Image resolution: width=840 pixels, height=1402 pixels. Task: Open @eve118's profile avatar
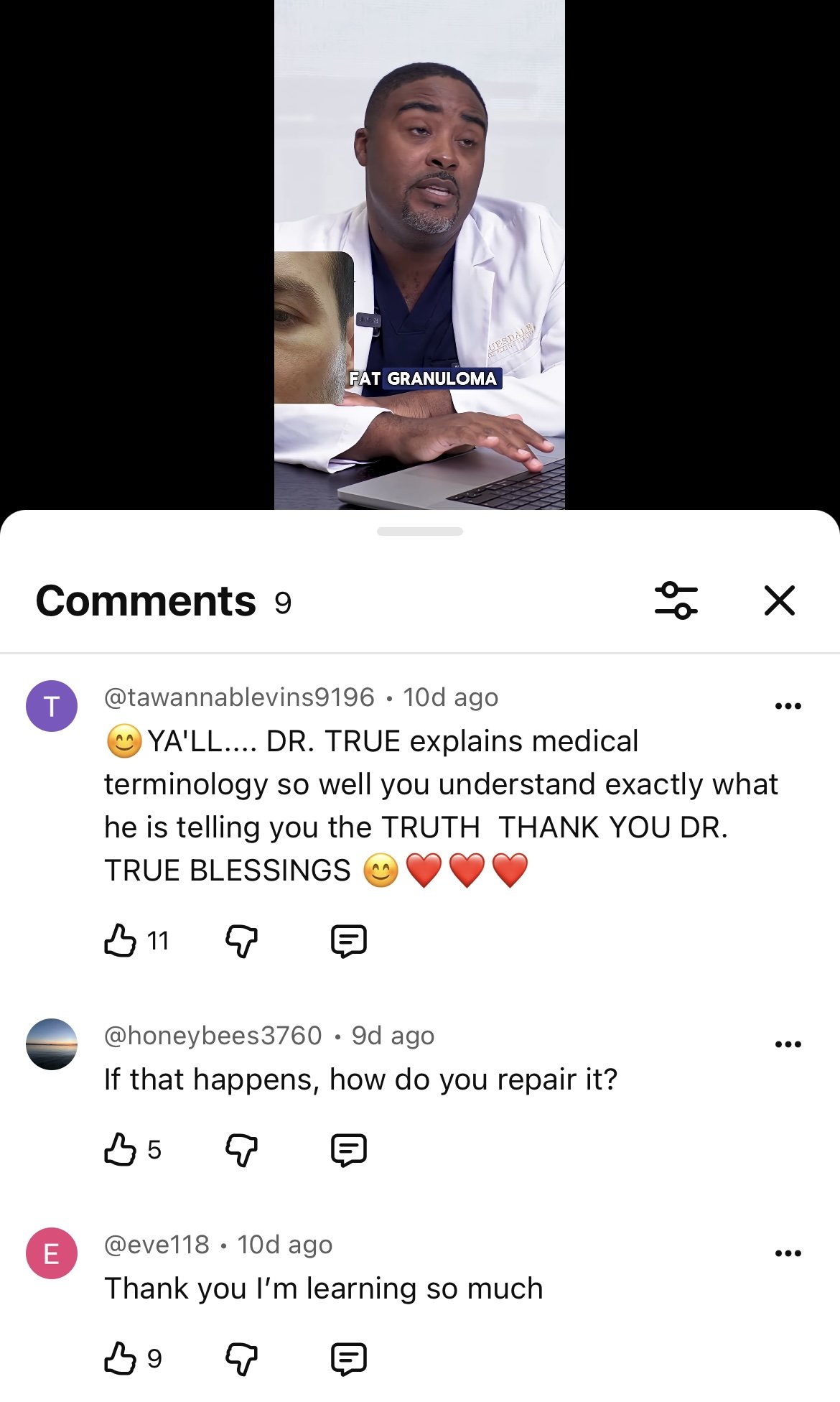52,1253
